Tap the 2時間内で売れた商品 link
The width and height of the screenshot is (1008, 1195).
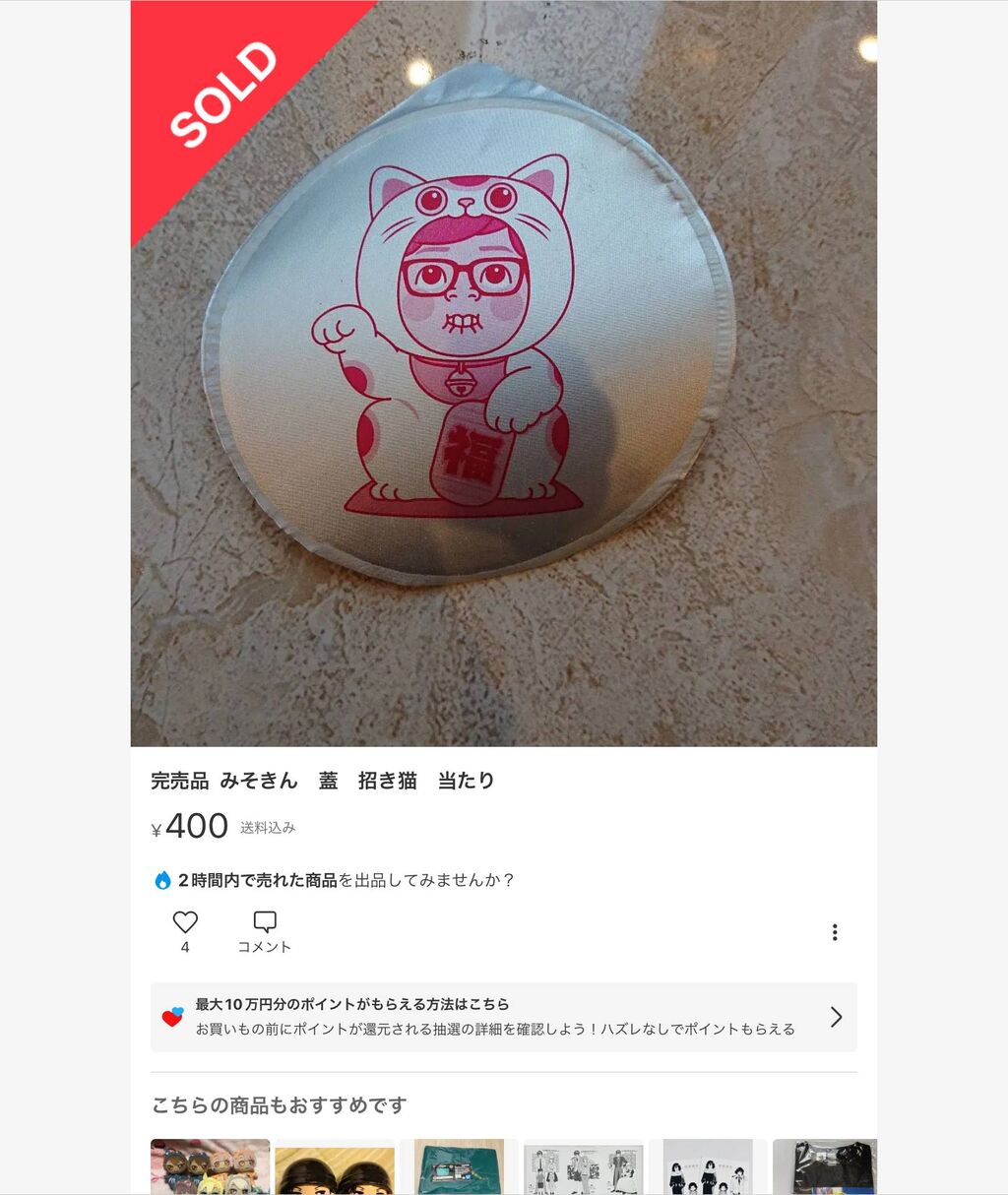[258, 880]
